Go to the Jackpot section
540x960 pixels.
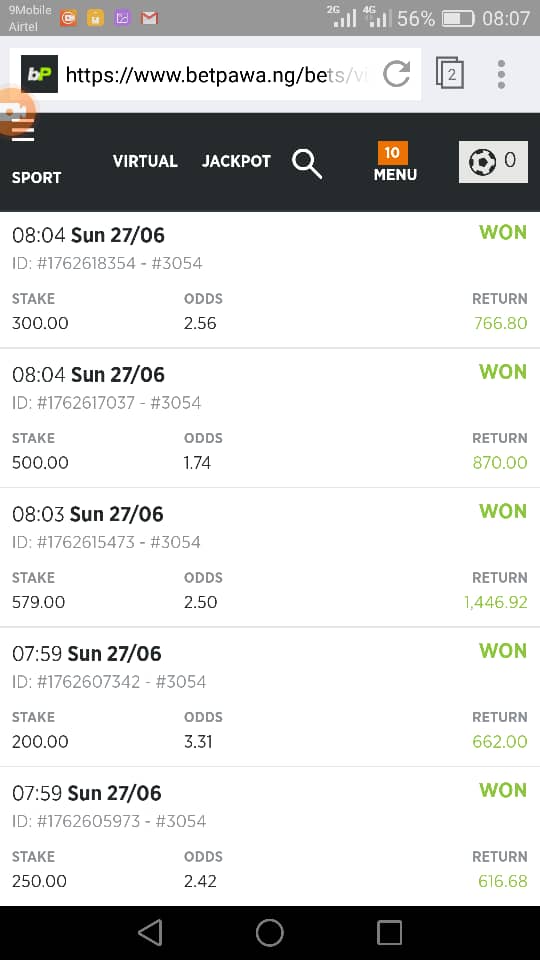tap(236, 161)
